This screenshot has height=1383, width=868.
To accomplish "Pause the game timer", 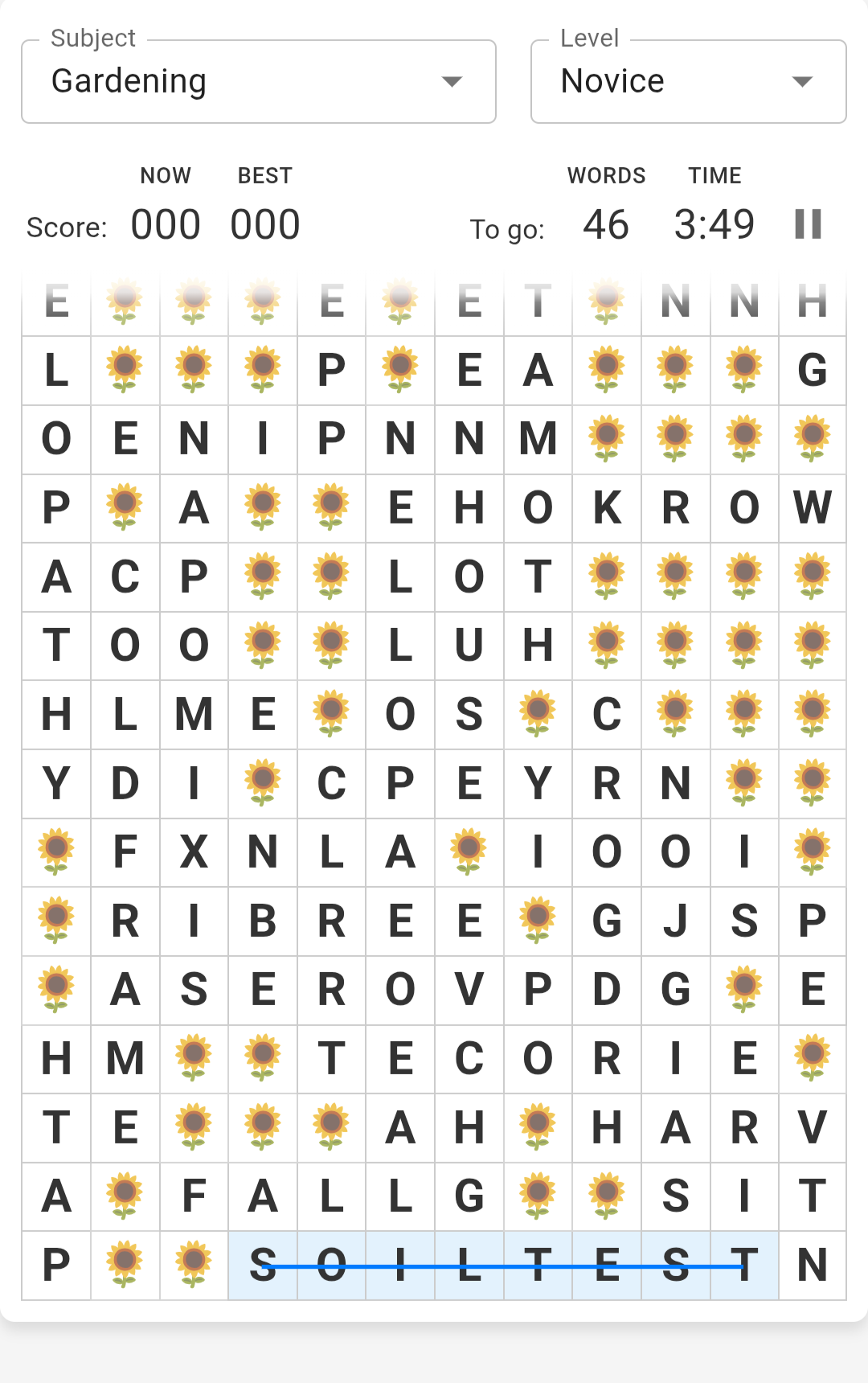I will [x=808, y=224].
